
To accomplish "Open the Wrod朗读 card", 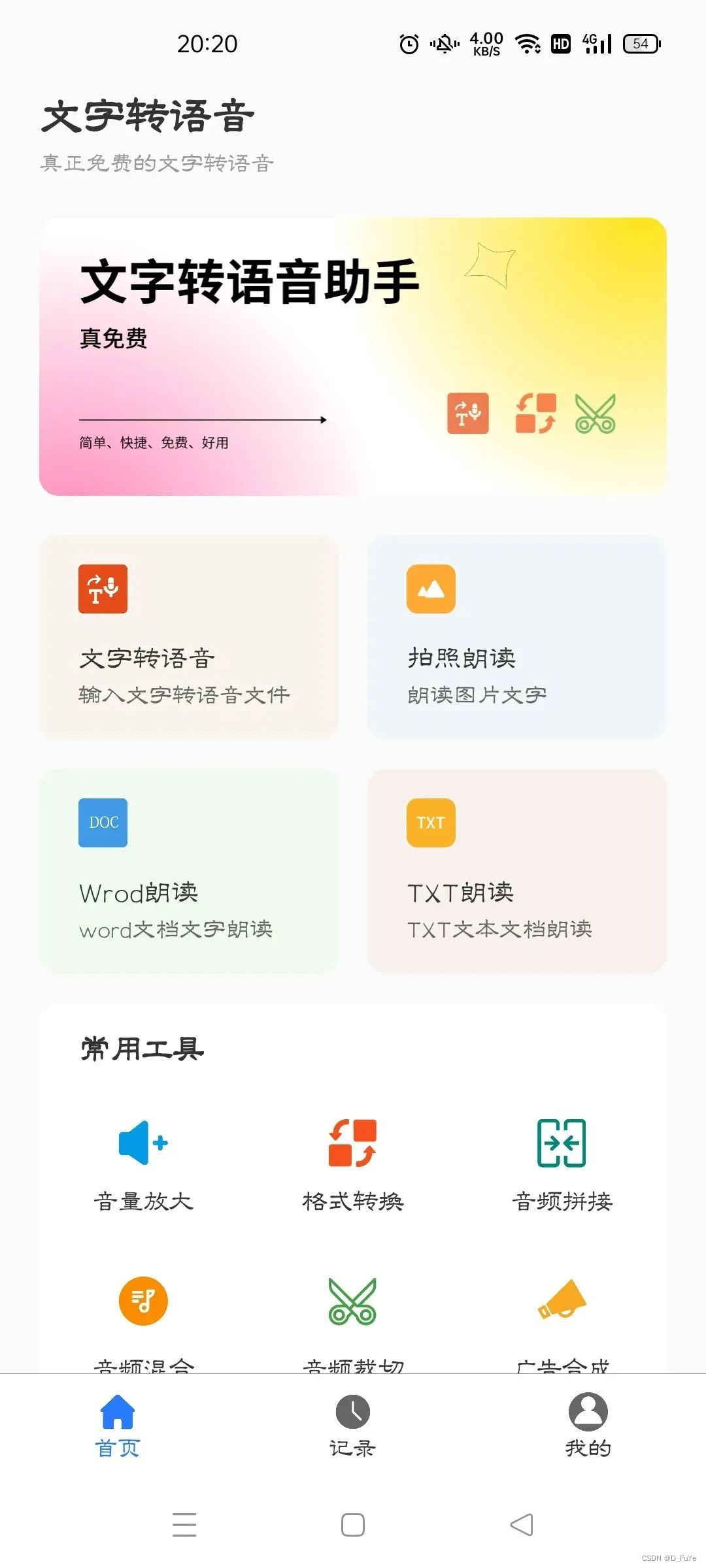I will (189, 871).
